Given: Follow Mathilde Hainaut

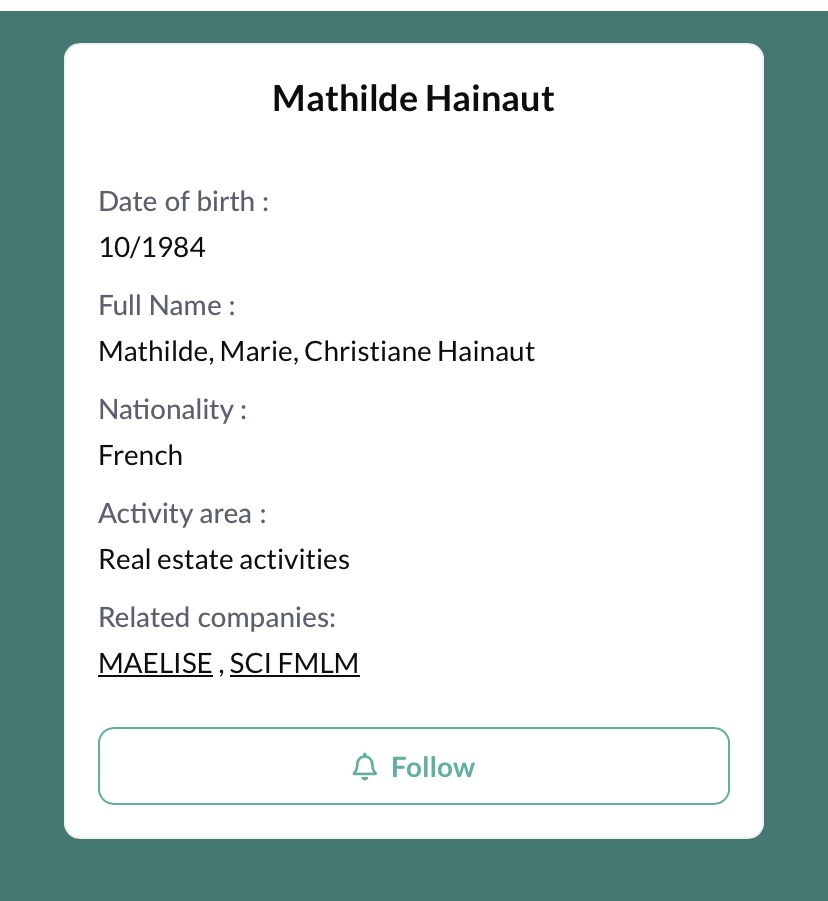Looking at the screenshot, I should pyautogui.click(x=413, y=767).
